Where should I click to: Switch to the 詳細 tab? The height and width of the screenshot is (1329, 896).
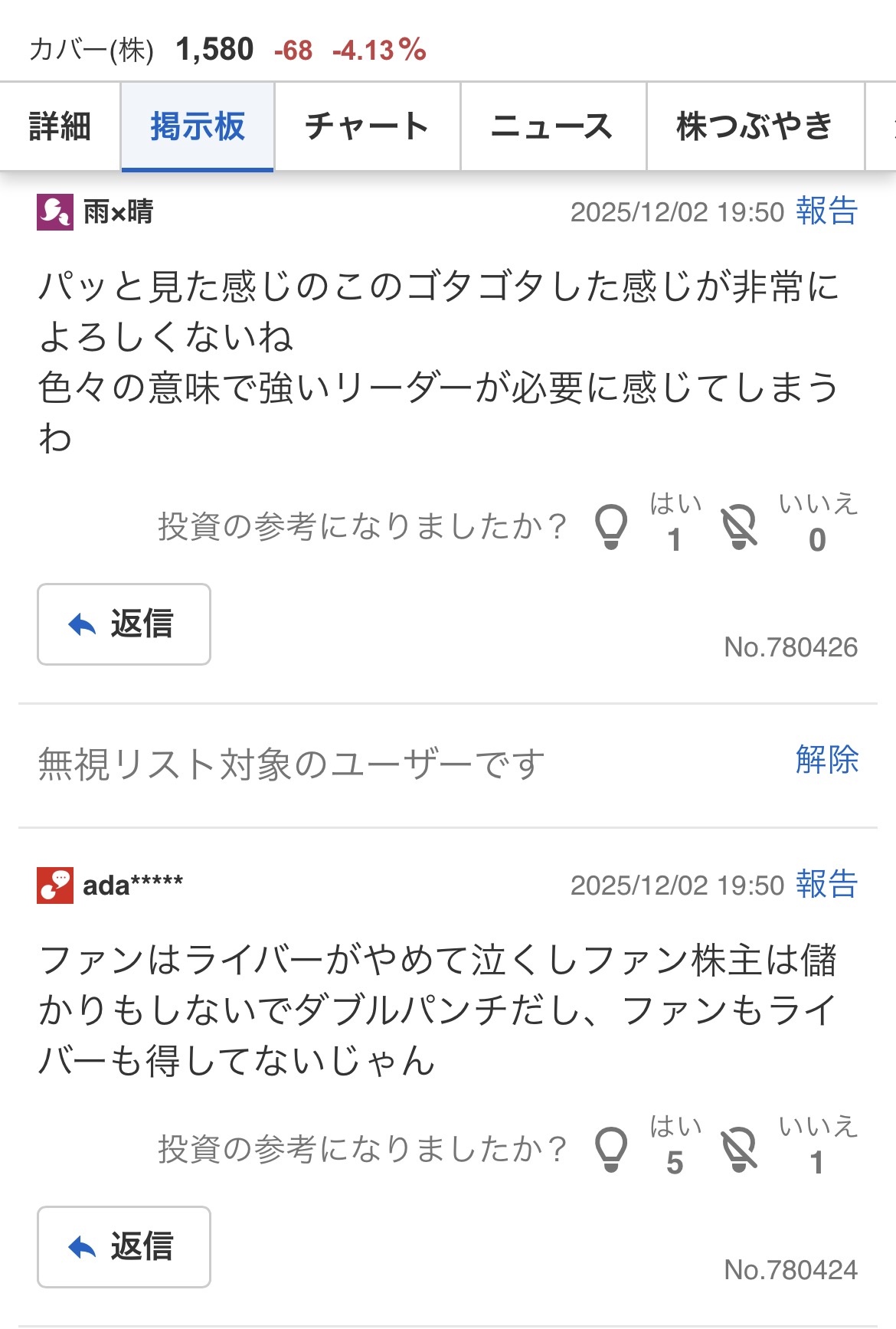pos(60,126)
